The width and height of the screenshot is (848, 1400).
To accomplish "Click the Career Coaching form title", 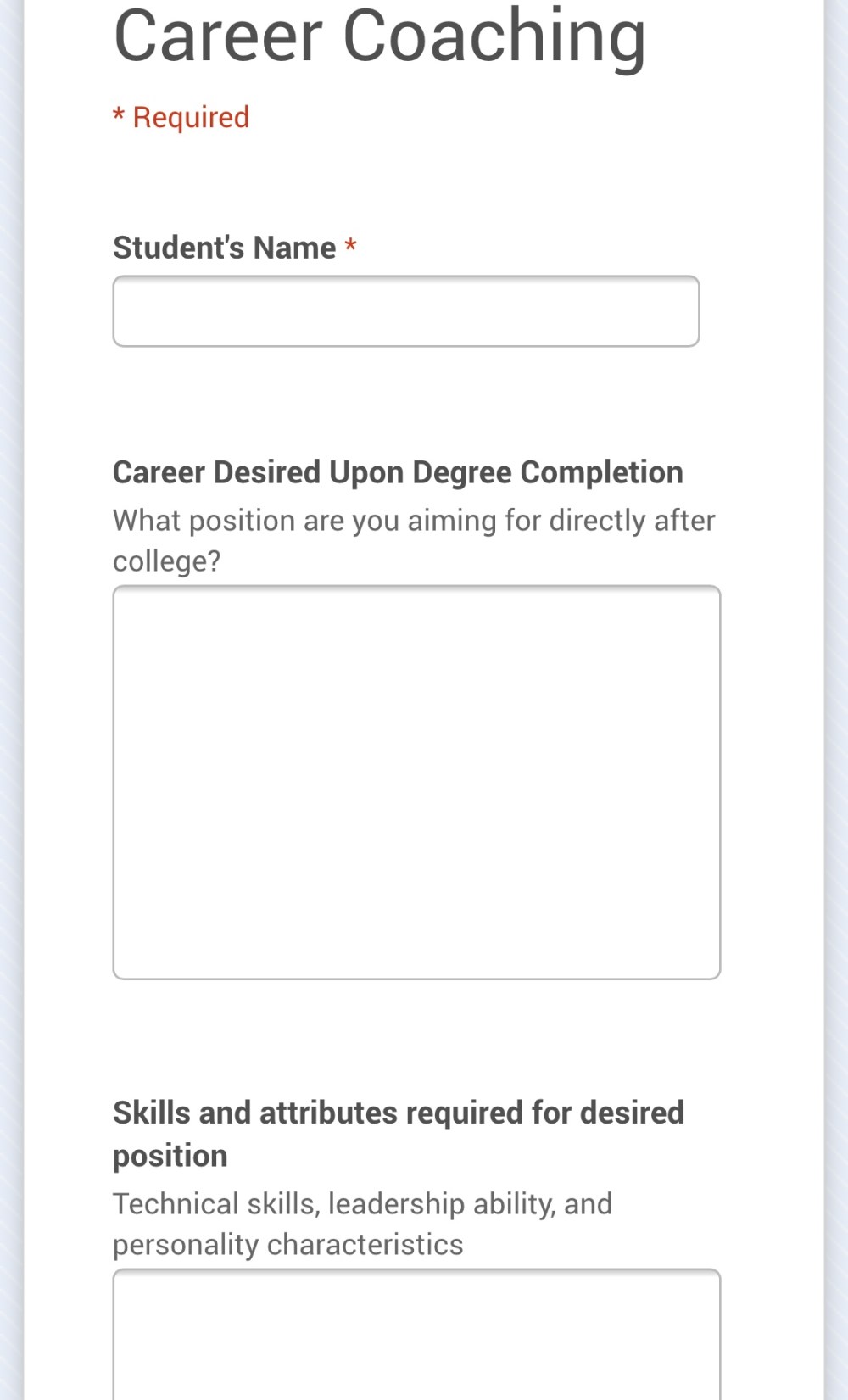I will pos(380,36).
